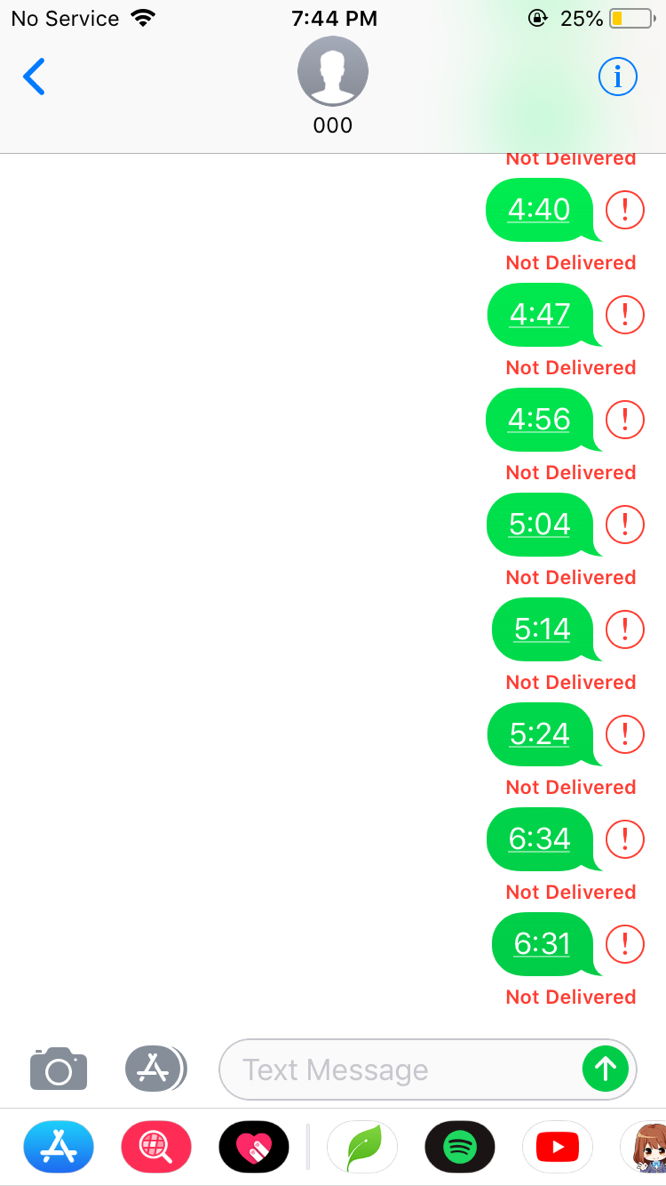Open the camera to attach a photo
Image resolution: width=666 pixels, height=1186 pixels.
click(x=58, y=1069)
